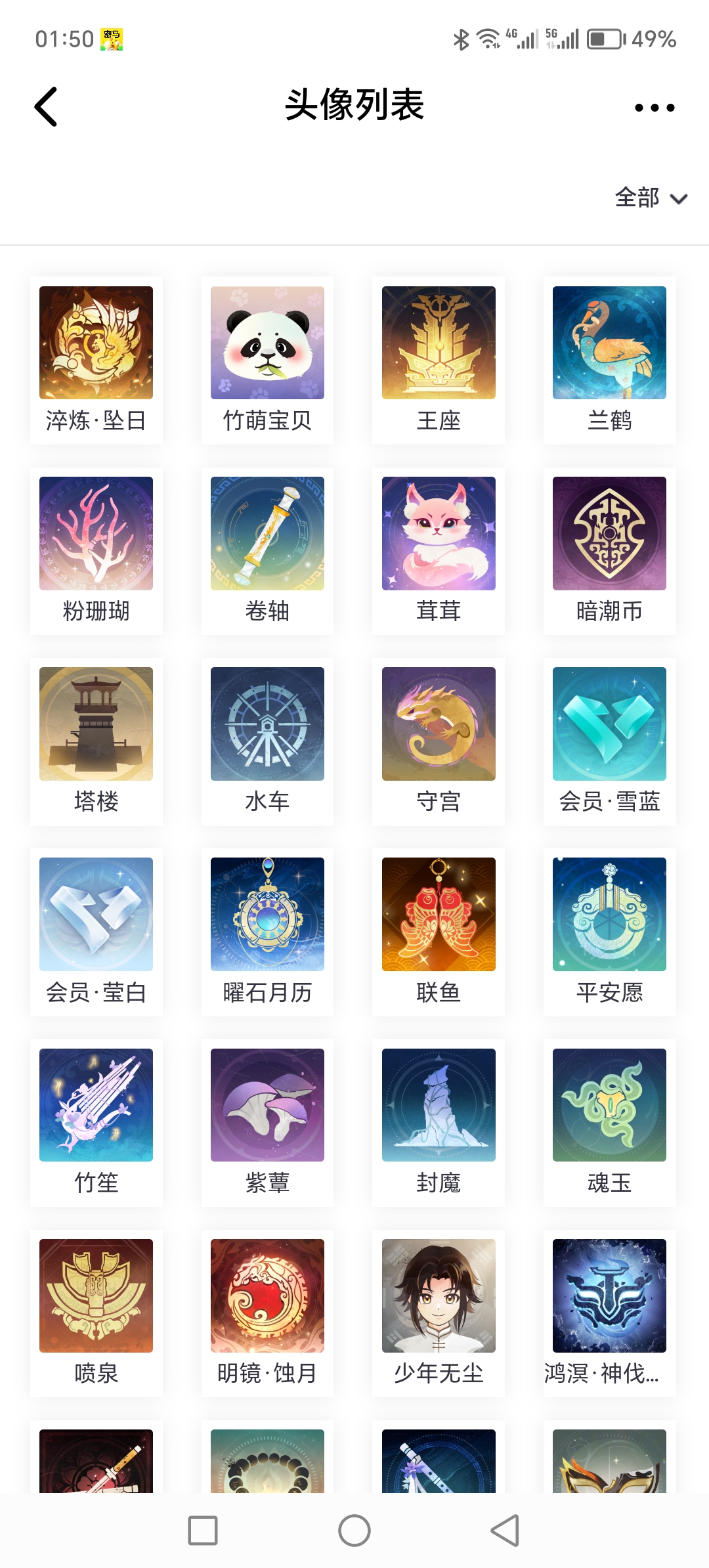Expand the 全部 filter dropdown
This screenshot has width=709, height=1568.
651,198
